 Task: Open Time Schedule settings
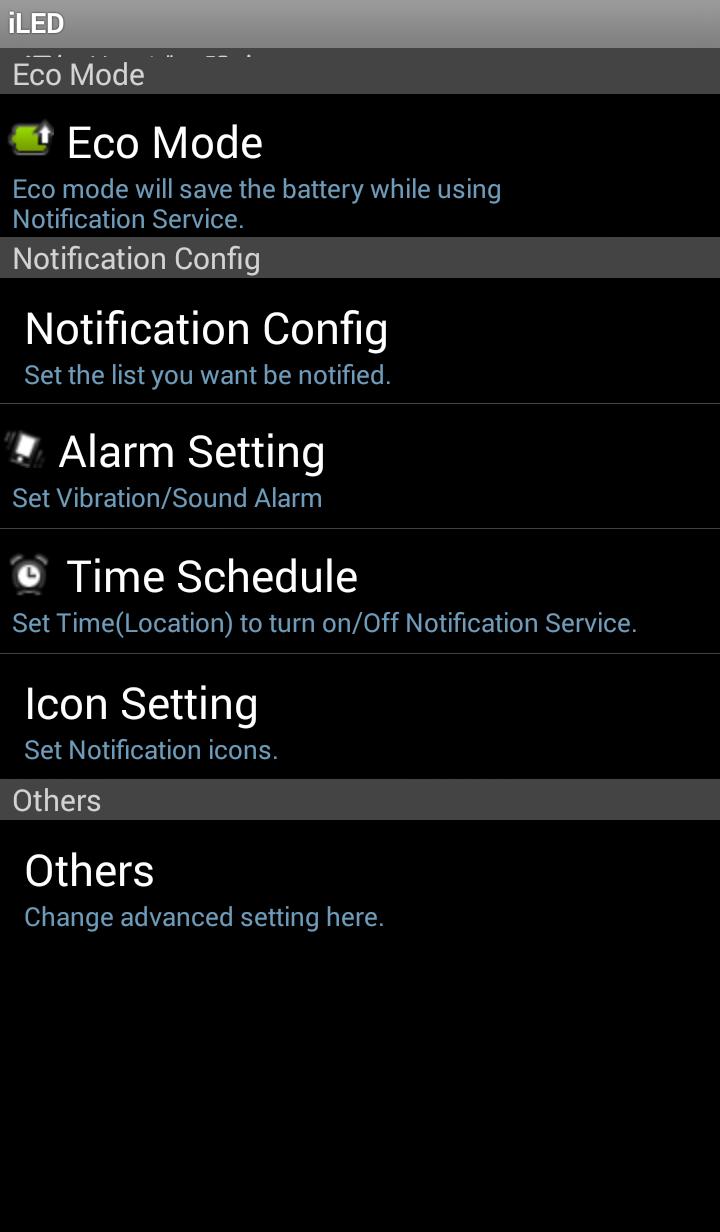point(360,592)
